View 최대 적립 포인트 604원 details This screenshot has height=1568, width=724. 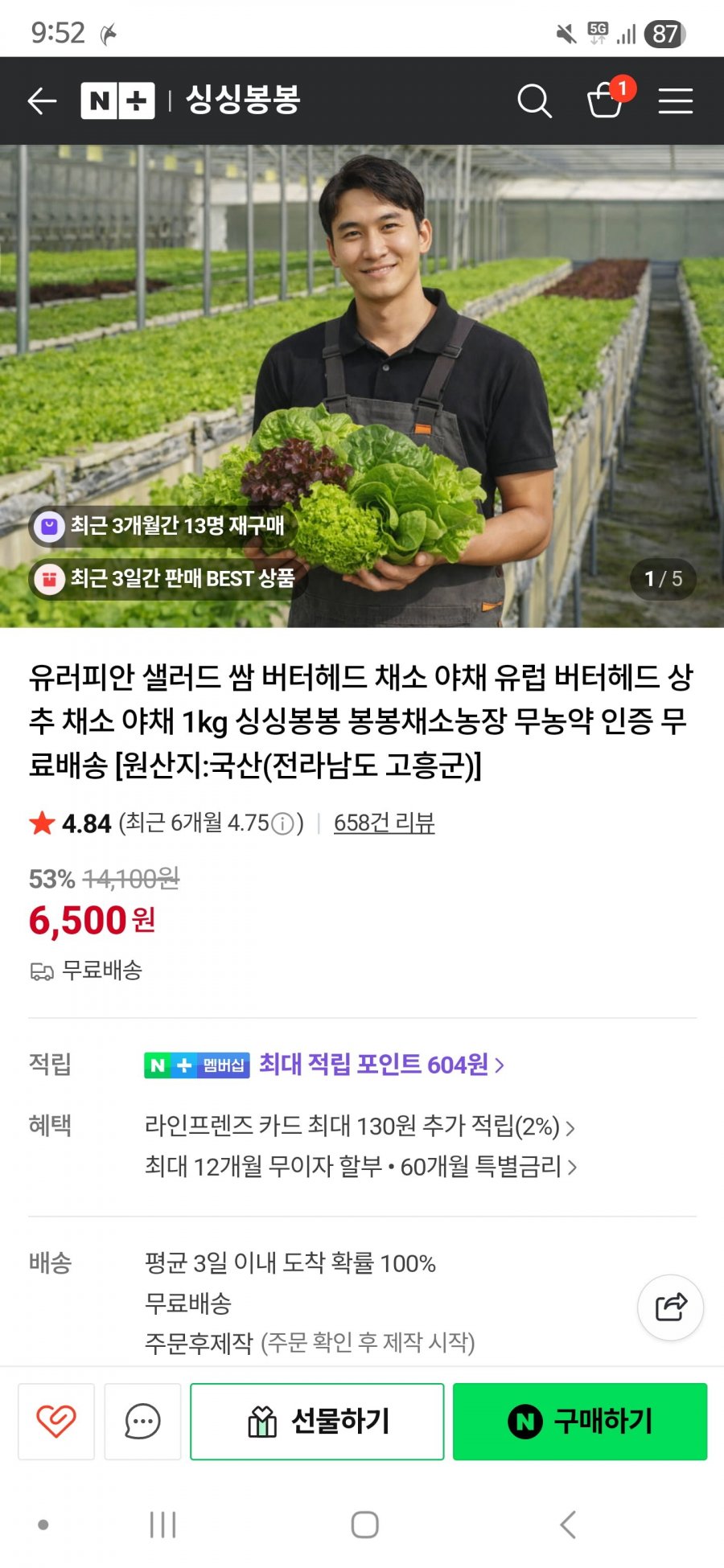381,1065
